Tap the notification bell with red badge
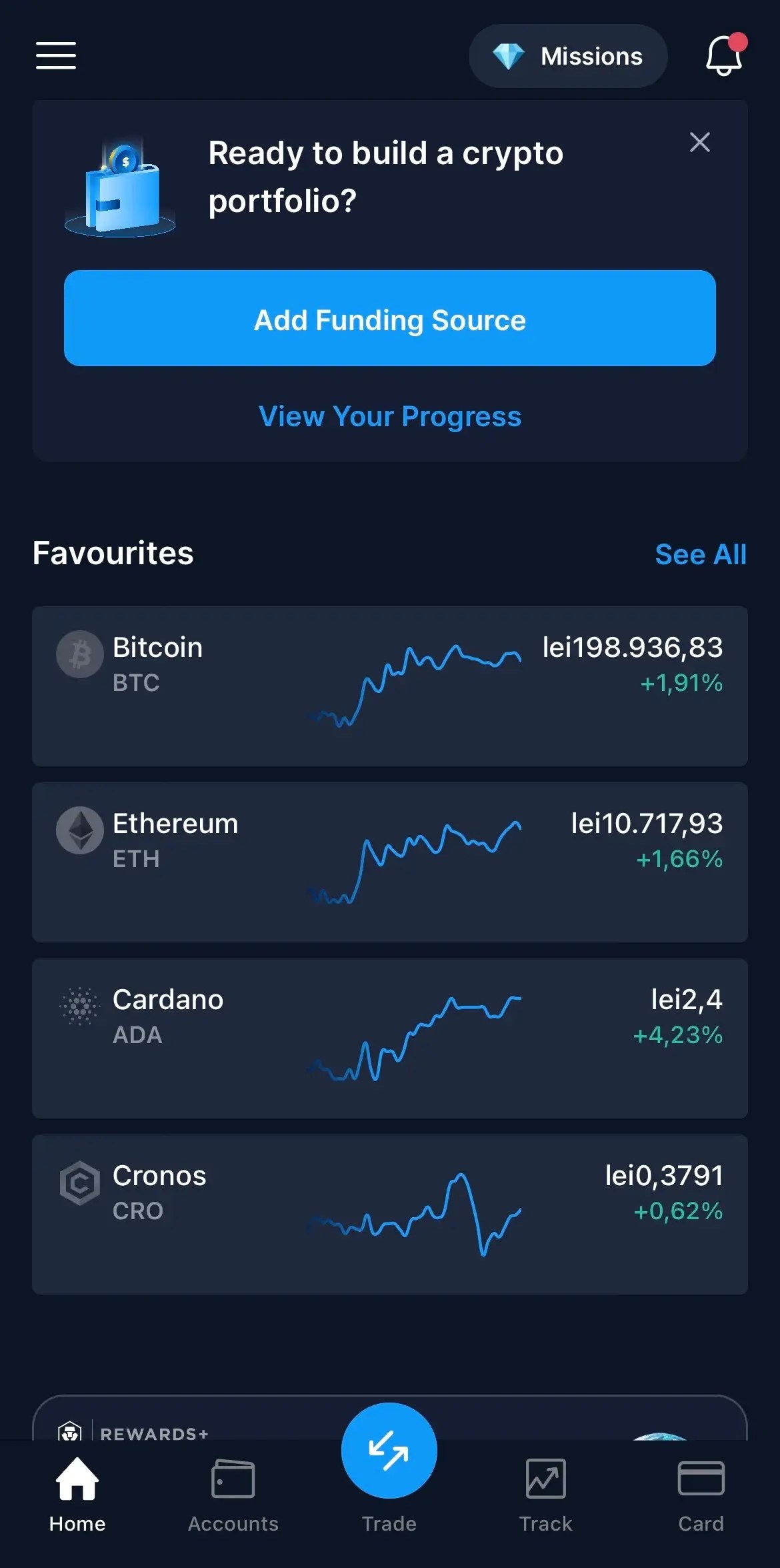 coord(723,56)
